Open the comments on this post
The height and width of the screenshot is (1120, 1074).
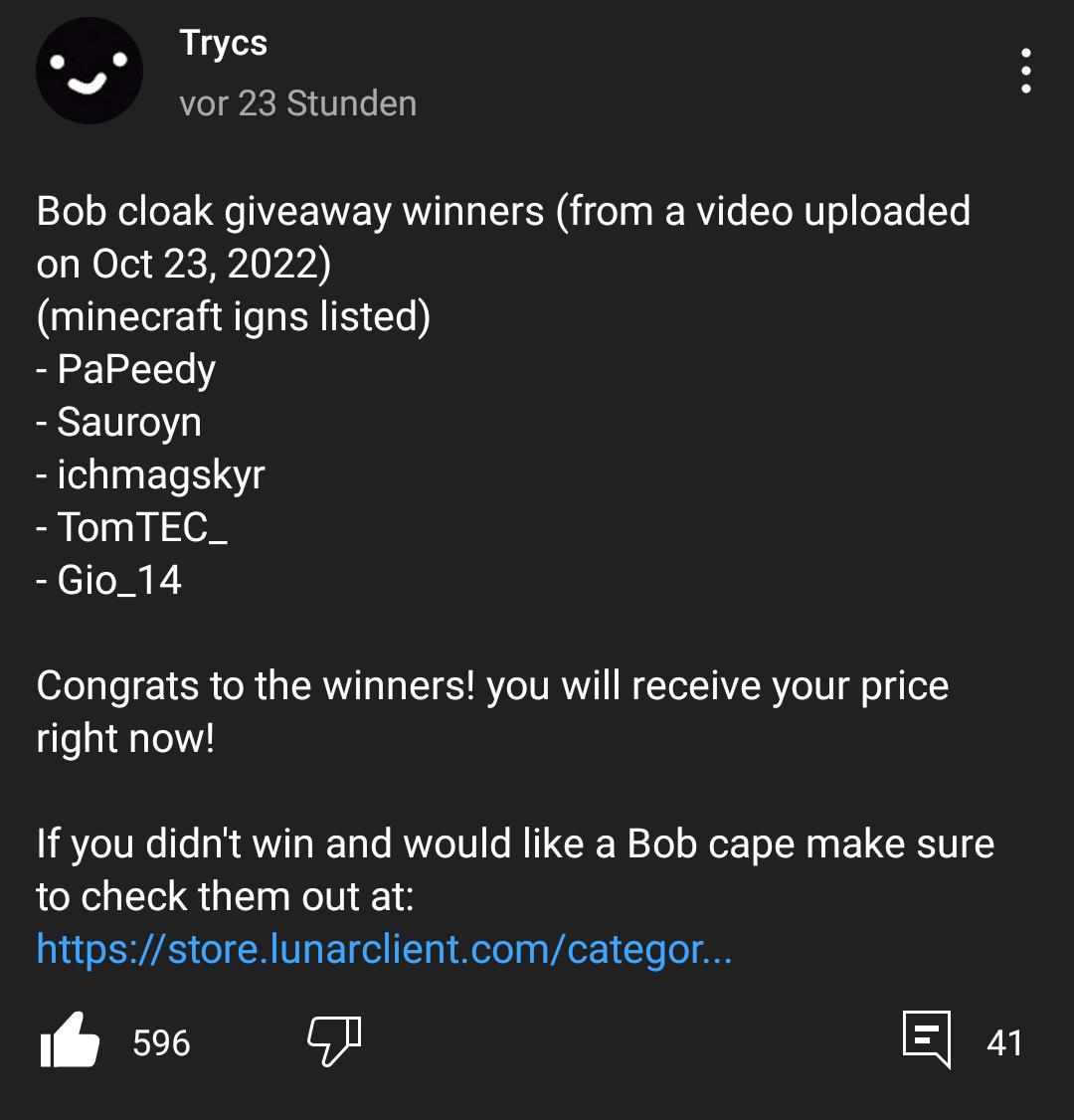pyautogui.click(x=927, y=1039)
